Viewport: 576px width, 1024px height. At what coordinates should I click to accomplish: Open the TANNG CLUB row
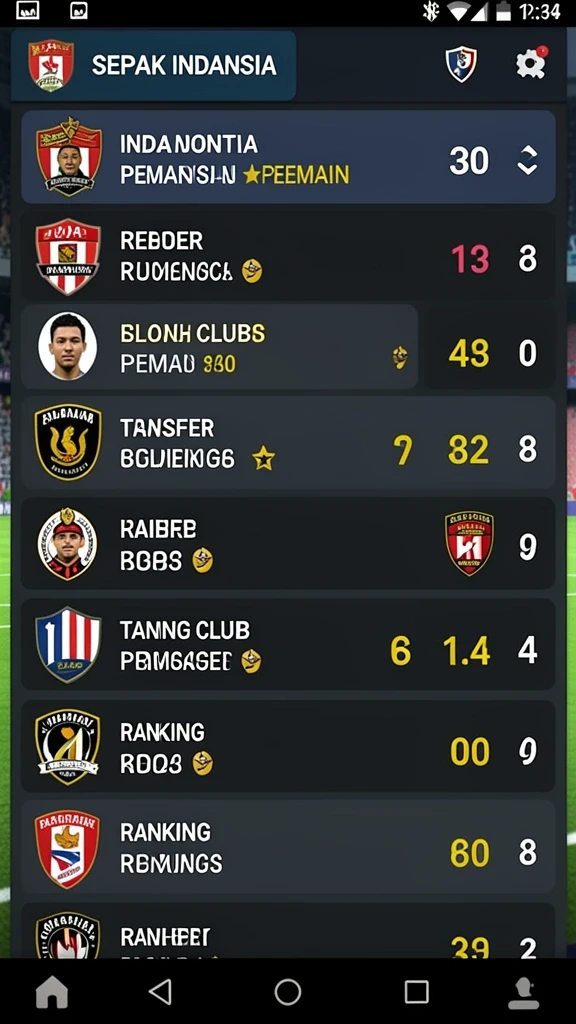pyautogui.click(x=288, y=645)
